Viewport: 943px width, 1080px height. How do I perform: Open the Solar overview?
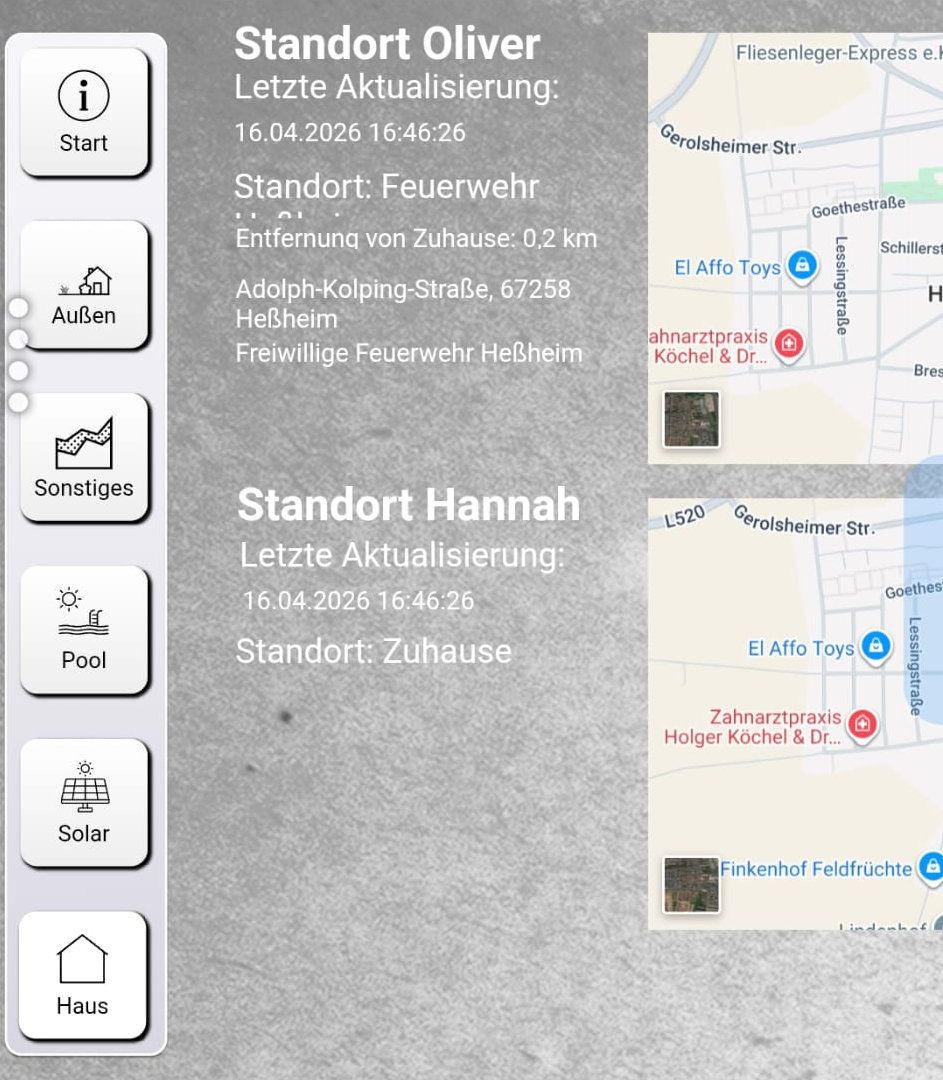tap(84, 803)
